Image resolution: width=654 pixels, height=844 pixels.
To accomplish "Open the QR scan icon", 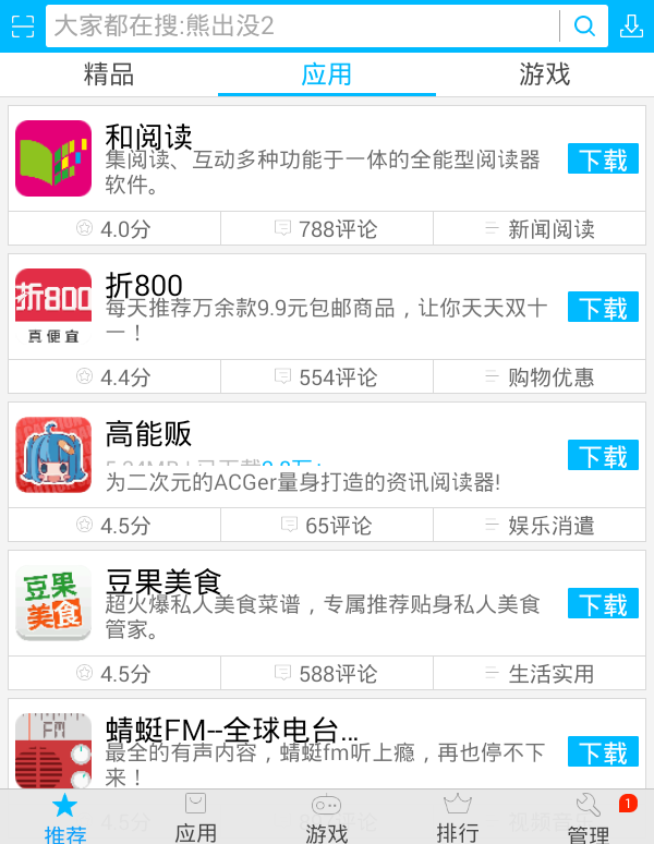I will 22,26.
